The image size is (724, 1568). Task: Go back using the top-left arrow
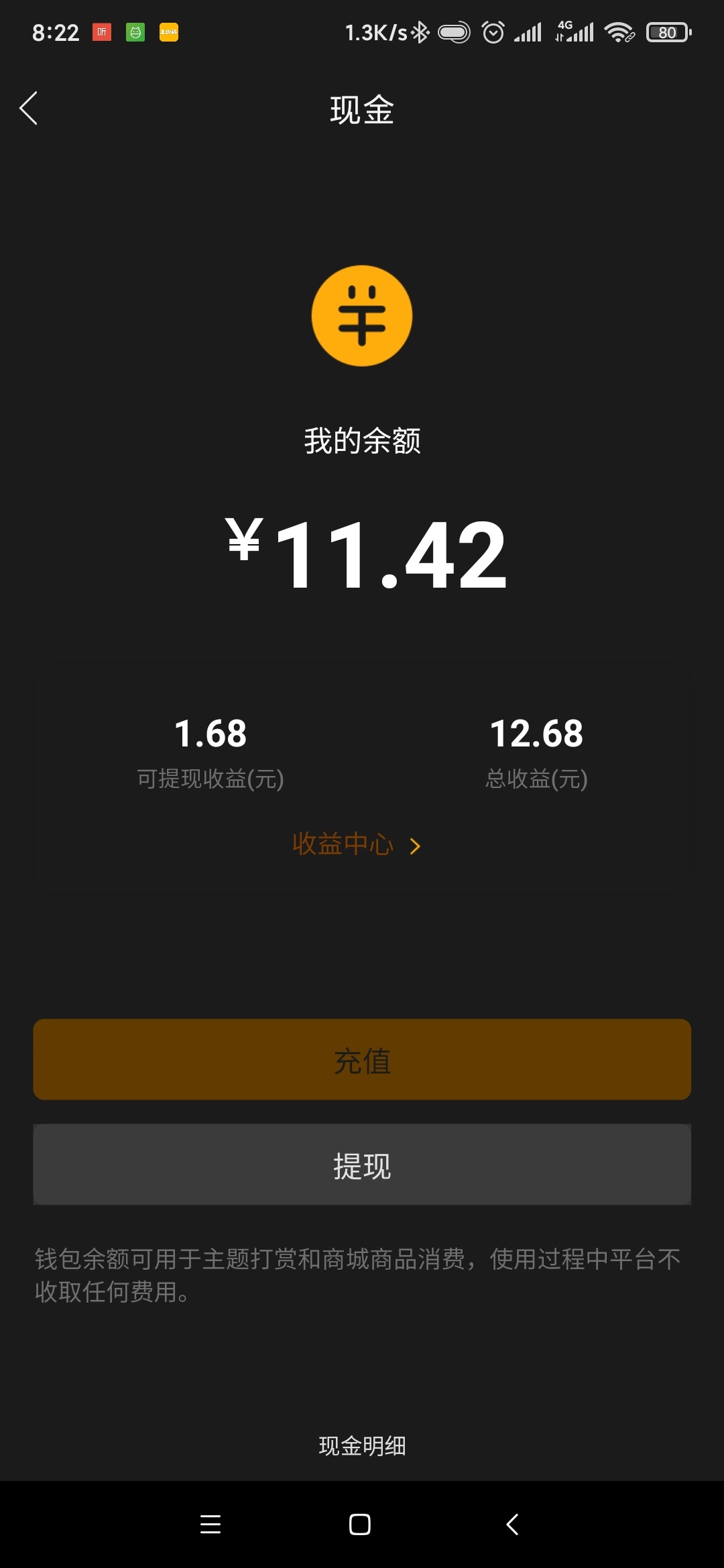coord(28,109)
